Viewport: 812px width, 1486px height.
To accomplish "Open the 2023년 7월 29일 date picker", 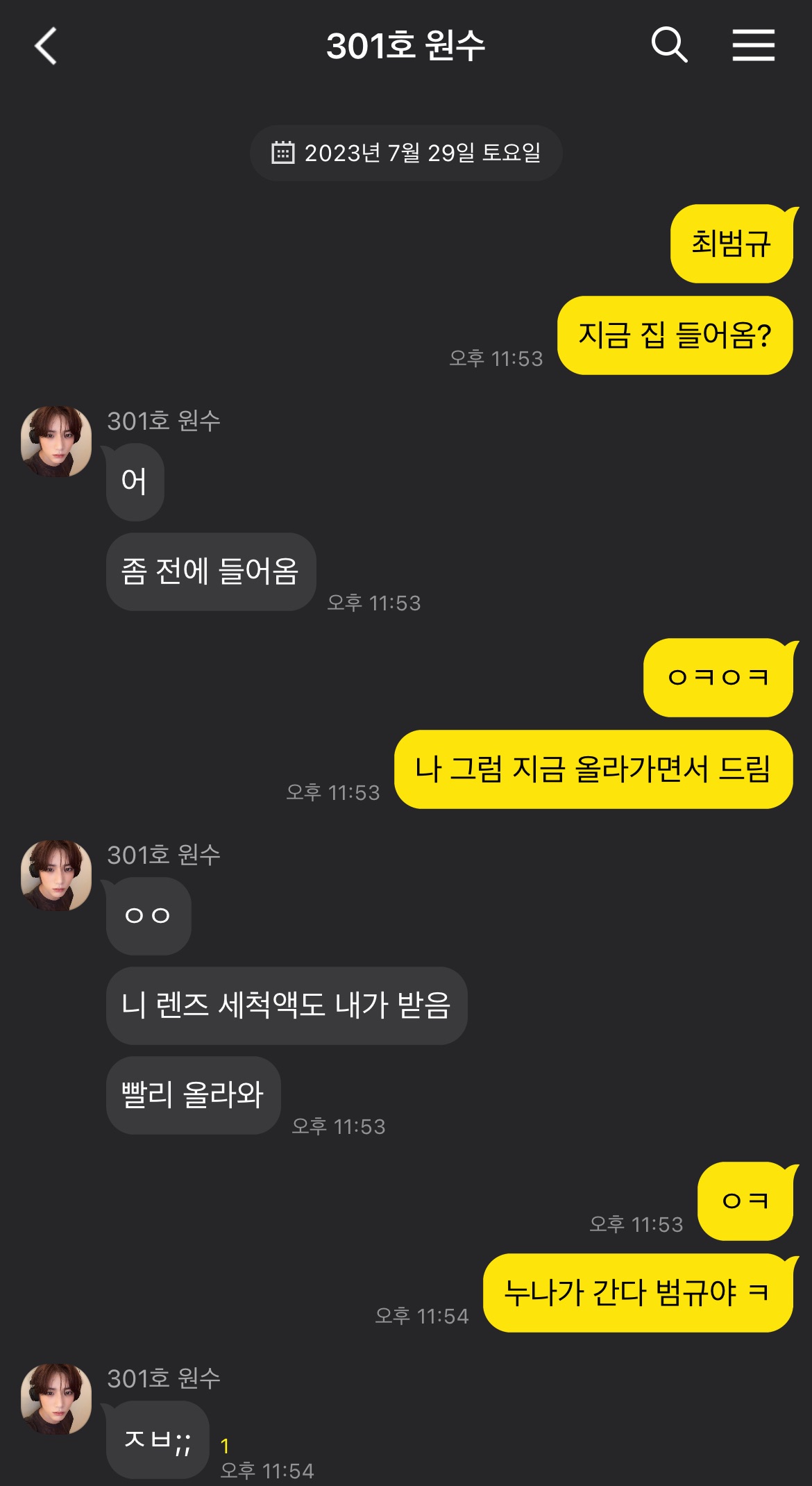I will tap(406, 153).
